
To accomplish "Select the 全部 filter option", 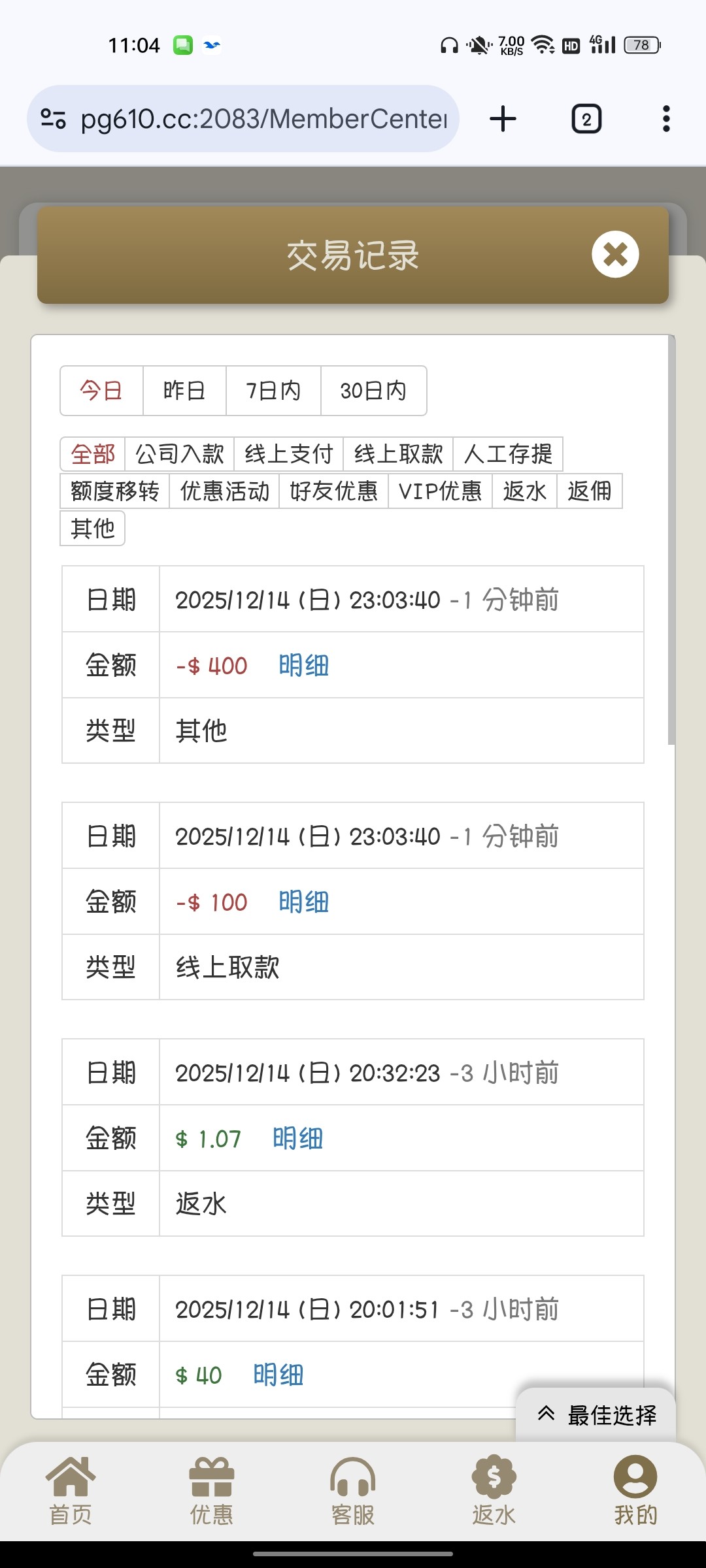I will [x=93, y=453].
